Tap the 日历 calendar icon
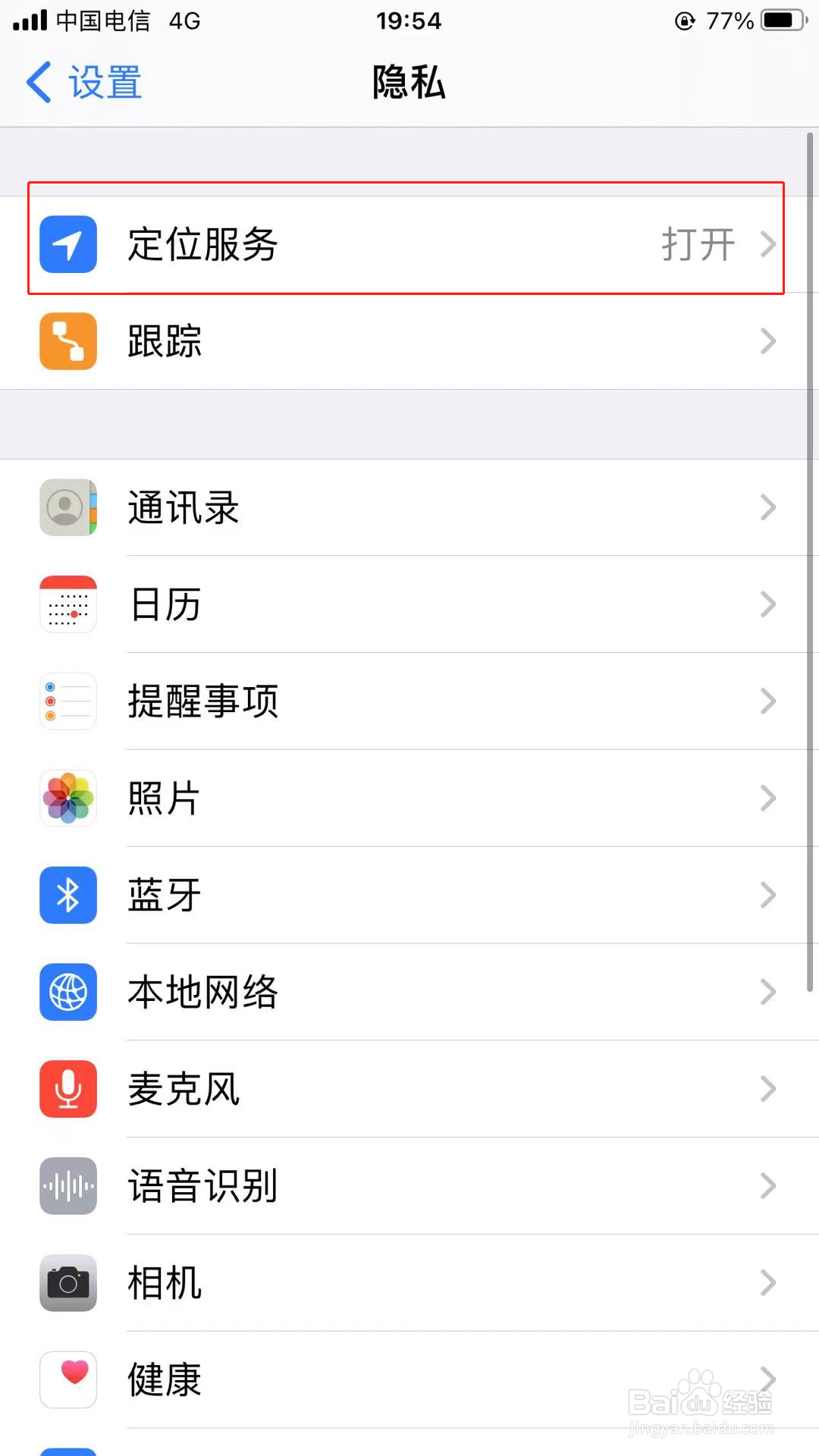 coord(67,604)
